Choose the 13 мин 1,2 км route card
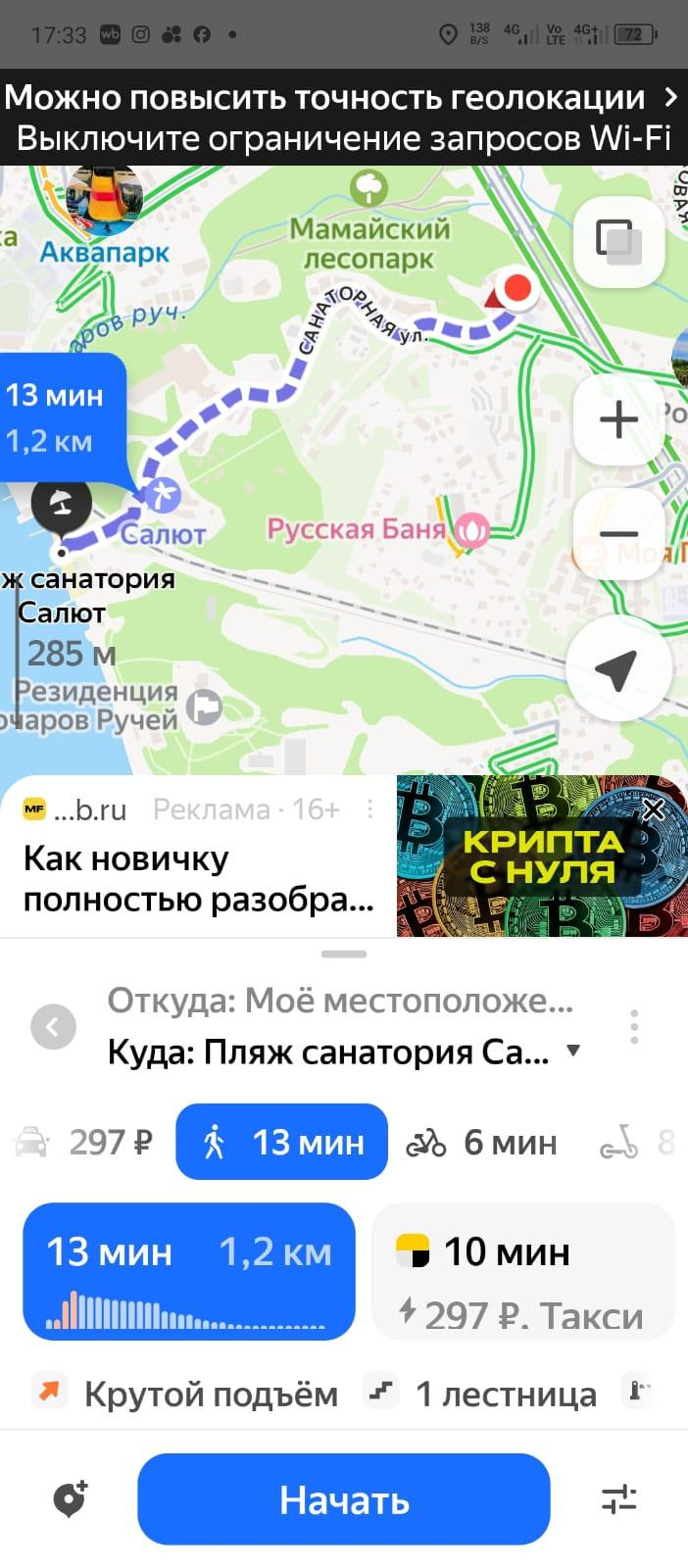The width and height of the screenshot is (688, 1568). point(189,1271)
